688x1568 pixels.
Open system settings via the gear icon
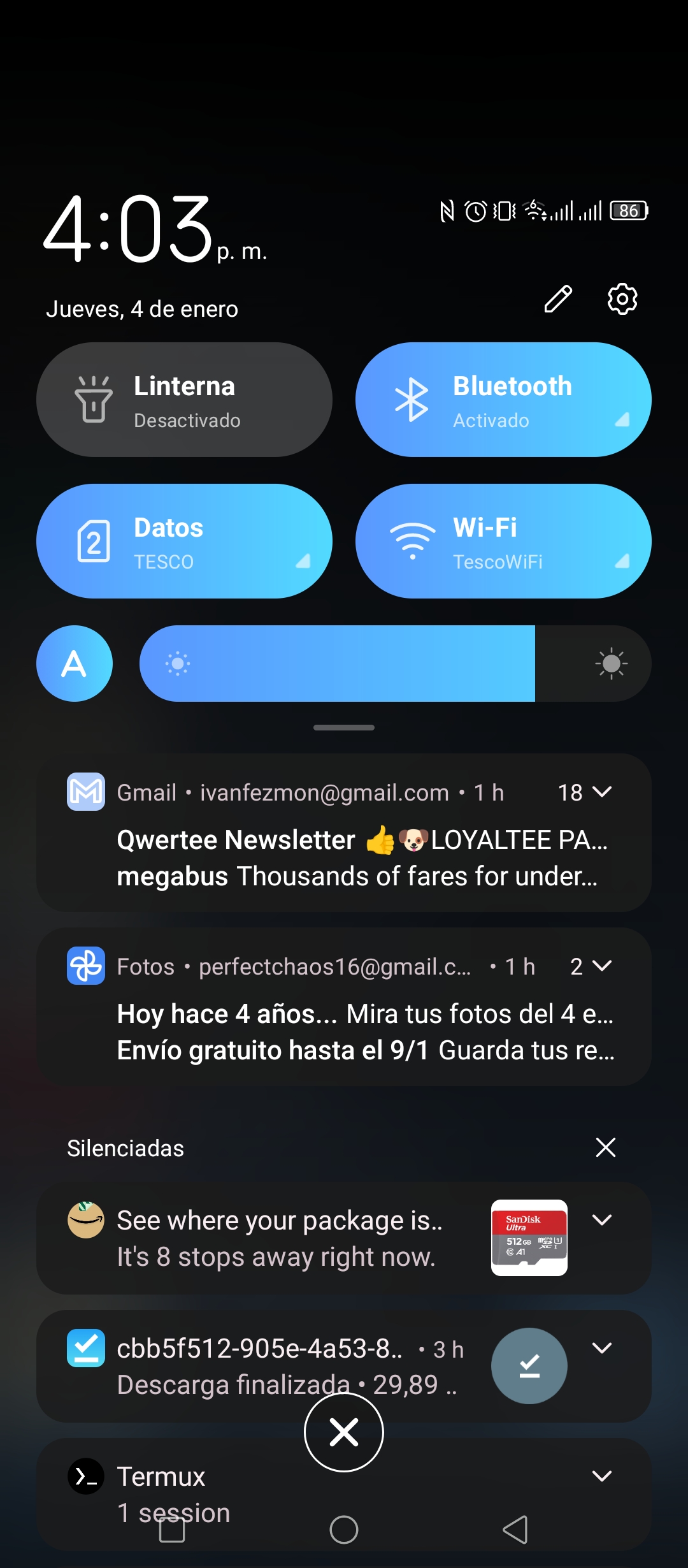pos(622,299)
